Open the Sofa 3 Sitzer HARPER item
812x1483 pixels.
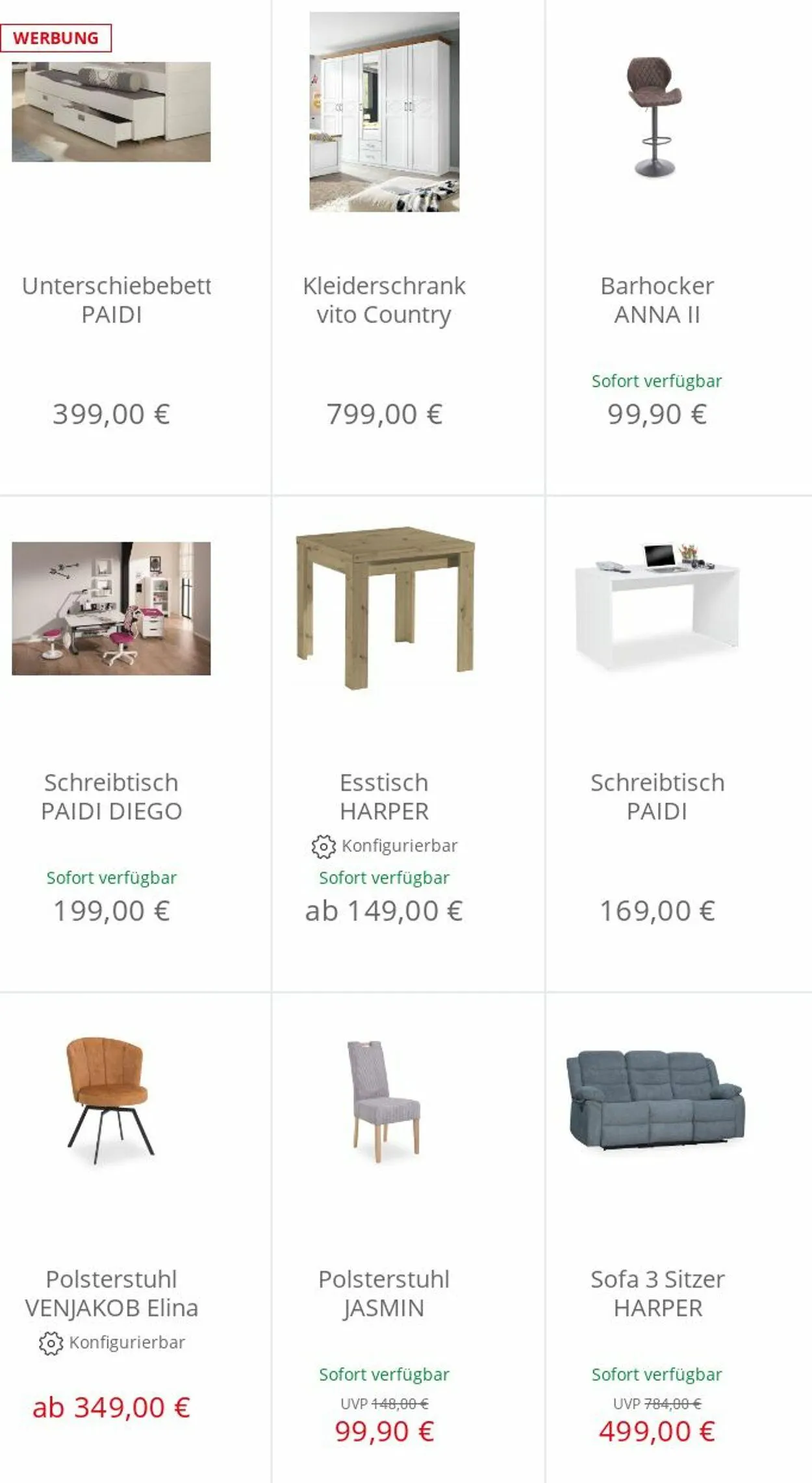pos(679,1238)
